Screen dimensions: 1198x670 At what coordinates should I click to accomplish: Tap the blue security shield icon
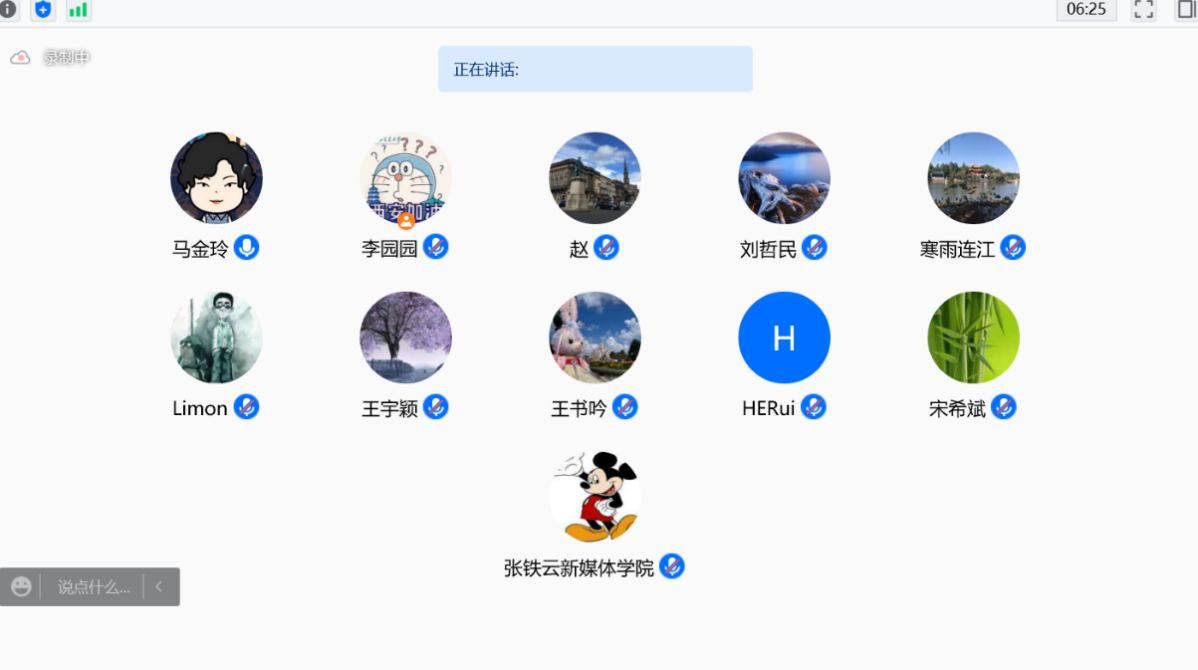pyautogui.click(x=42, y=10)
